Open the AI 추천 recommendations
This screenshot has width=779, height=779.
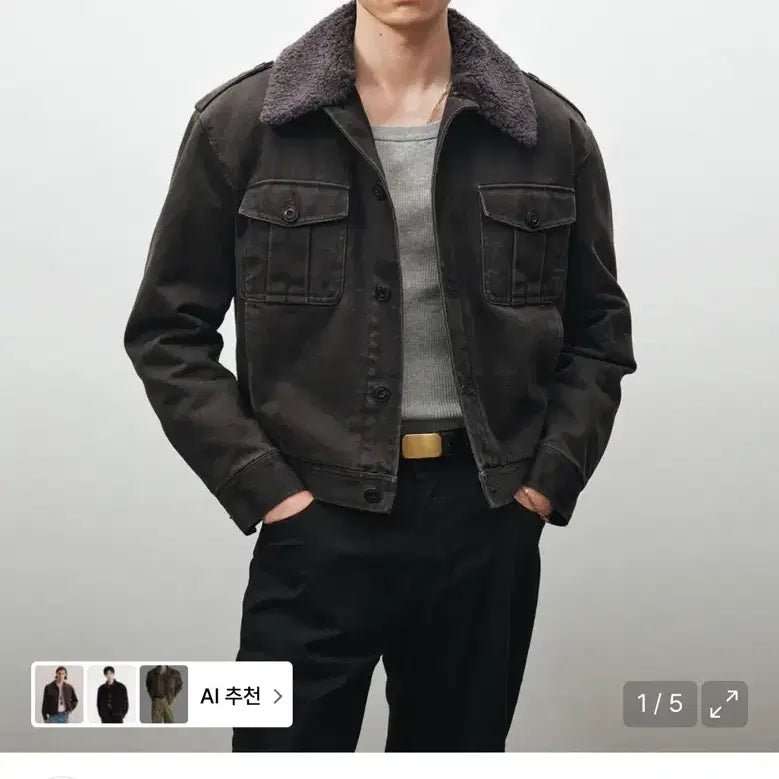click(x=240, y=695)
